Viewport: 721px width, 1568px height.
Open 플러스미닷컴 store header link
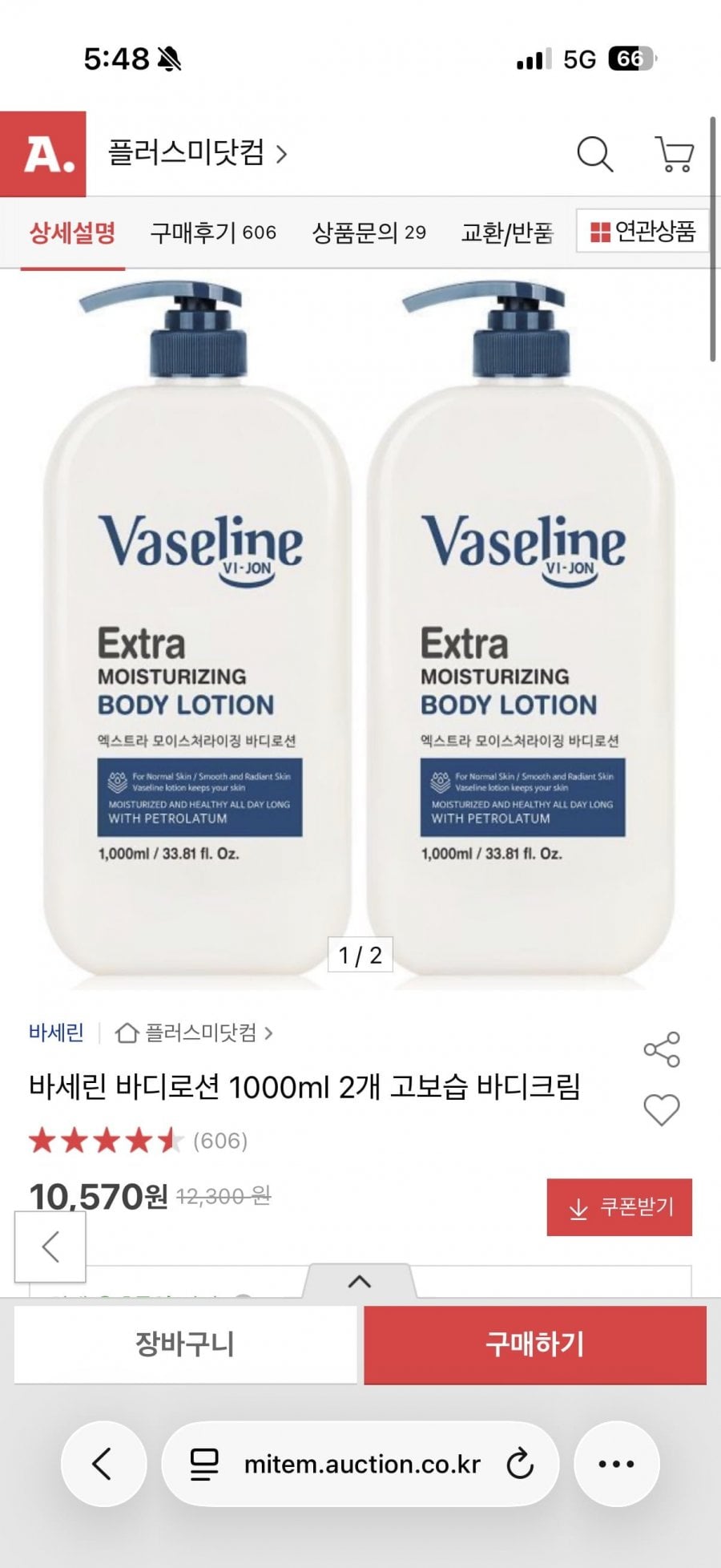tap(197, 152)
